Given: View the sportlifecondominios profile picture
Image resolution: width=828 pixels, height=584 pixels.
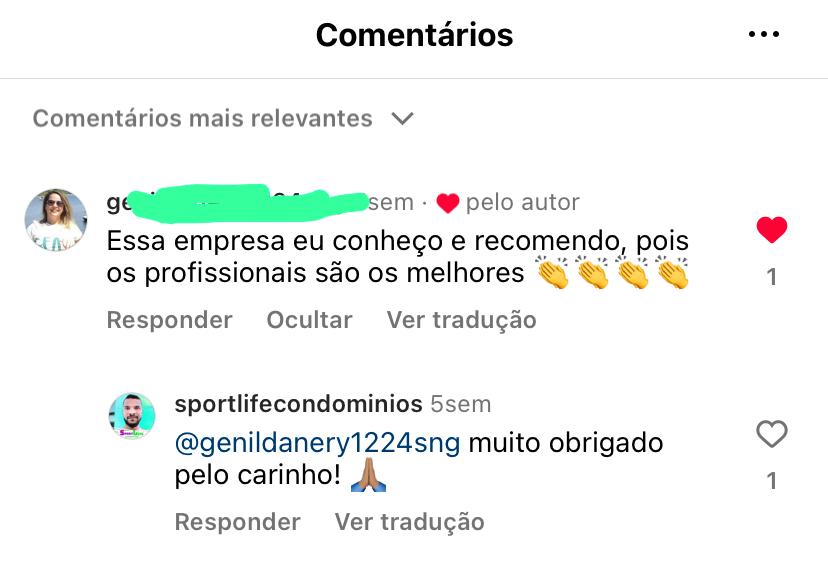Looking at the screenshot, I should pos(132,416).
